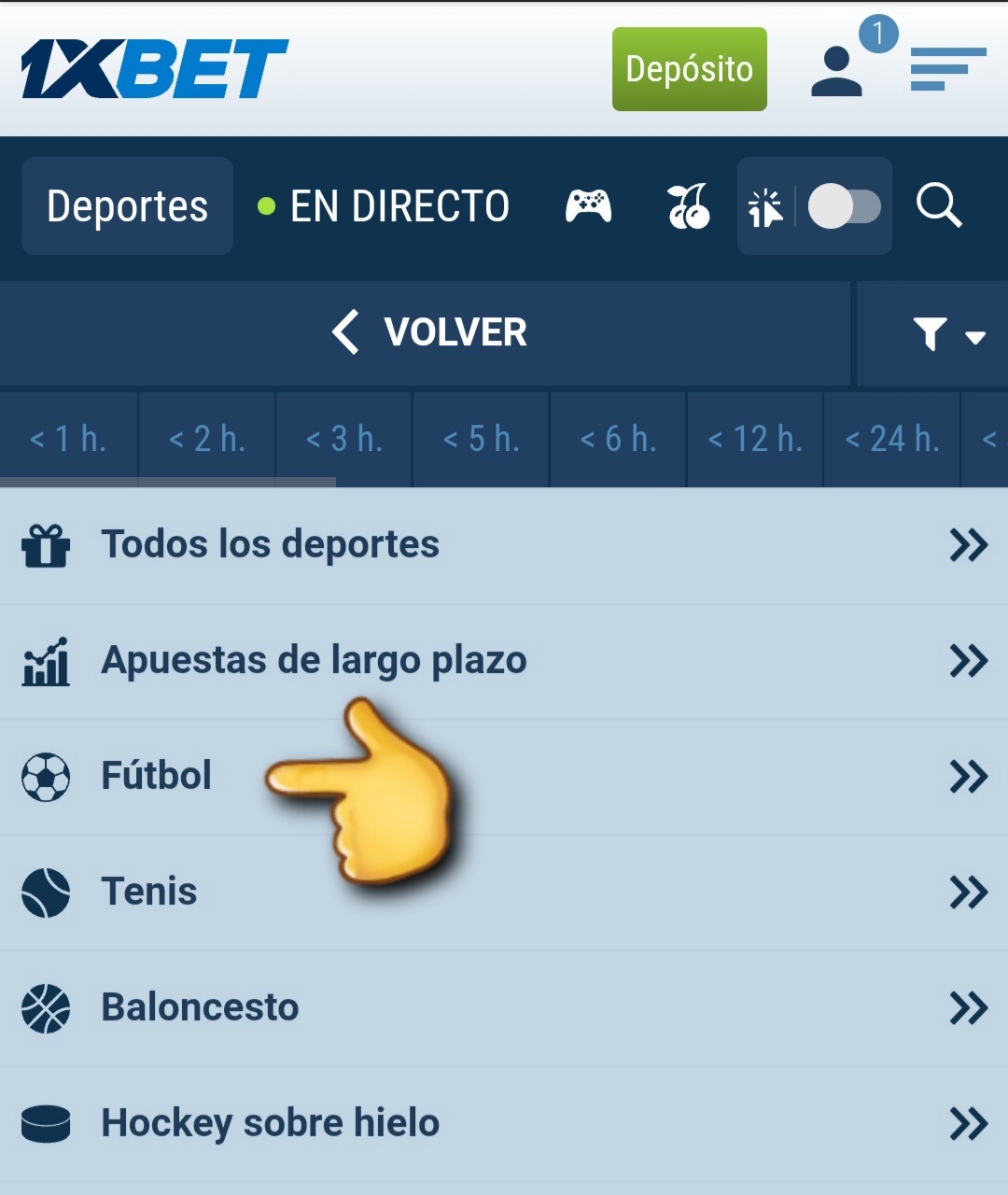
Task: Select the < 3 h. time filter
Action: tap(343, 439)
